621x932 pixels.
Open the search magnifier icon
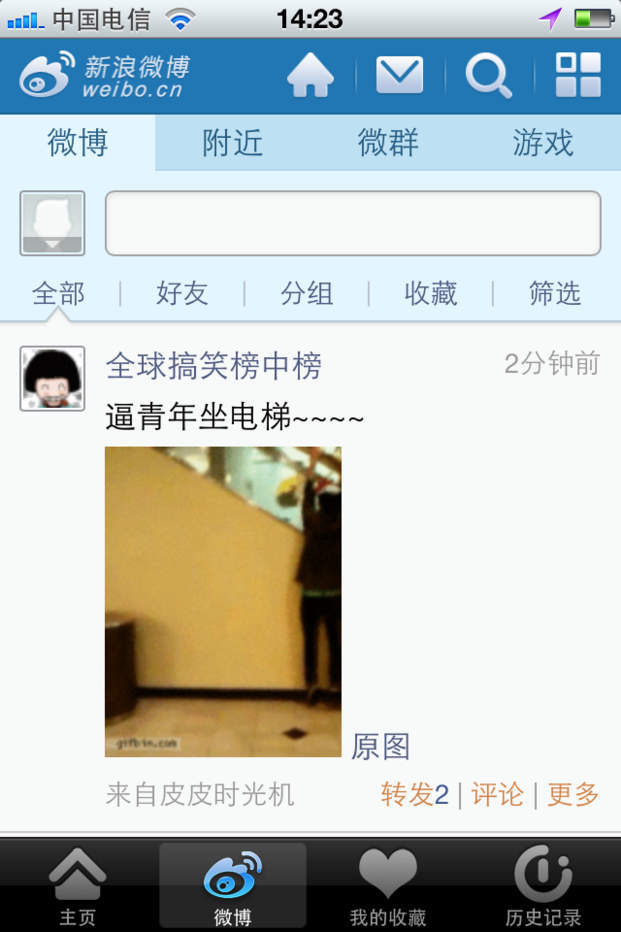point(488,76)
